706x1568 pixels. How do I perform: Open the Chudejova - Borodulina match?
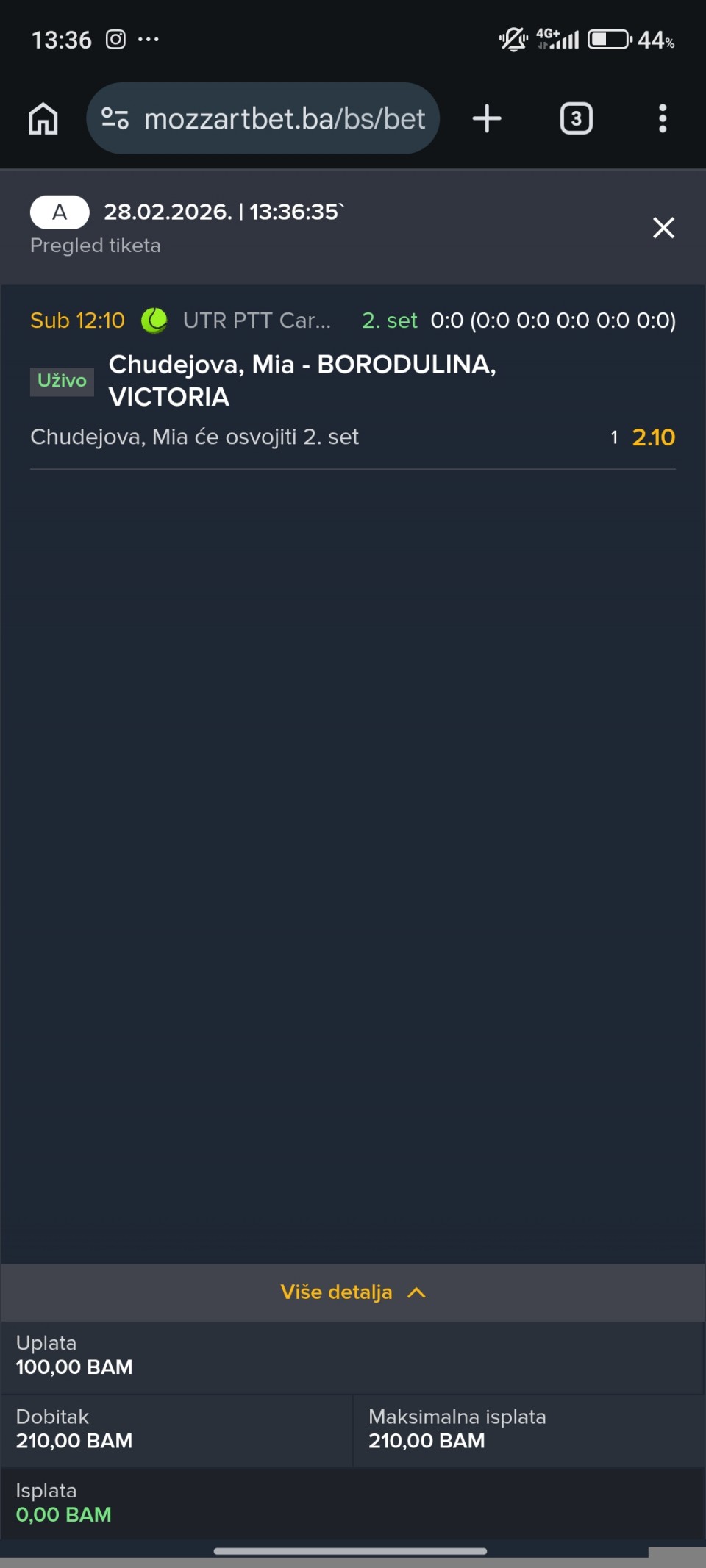point(302,380)
